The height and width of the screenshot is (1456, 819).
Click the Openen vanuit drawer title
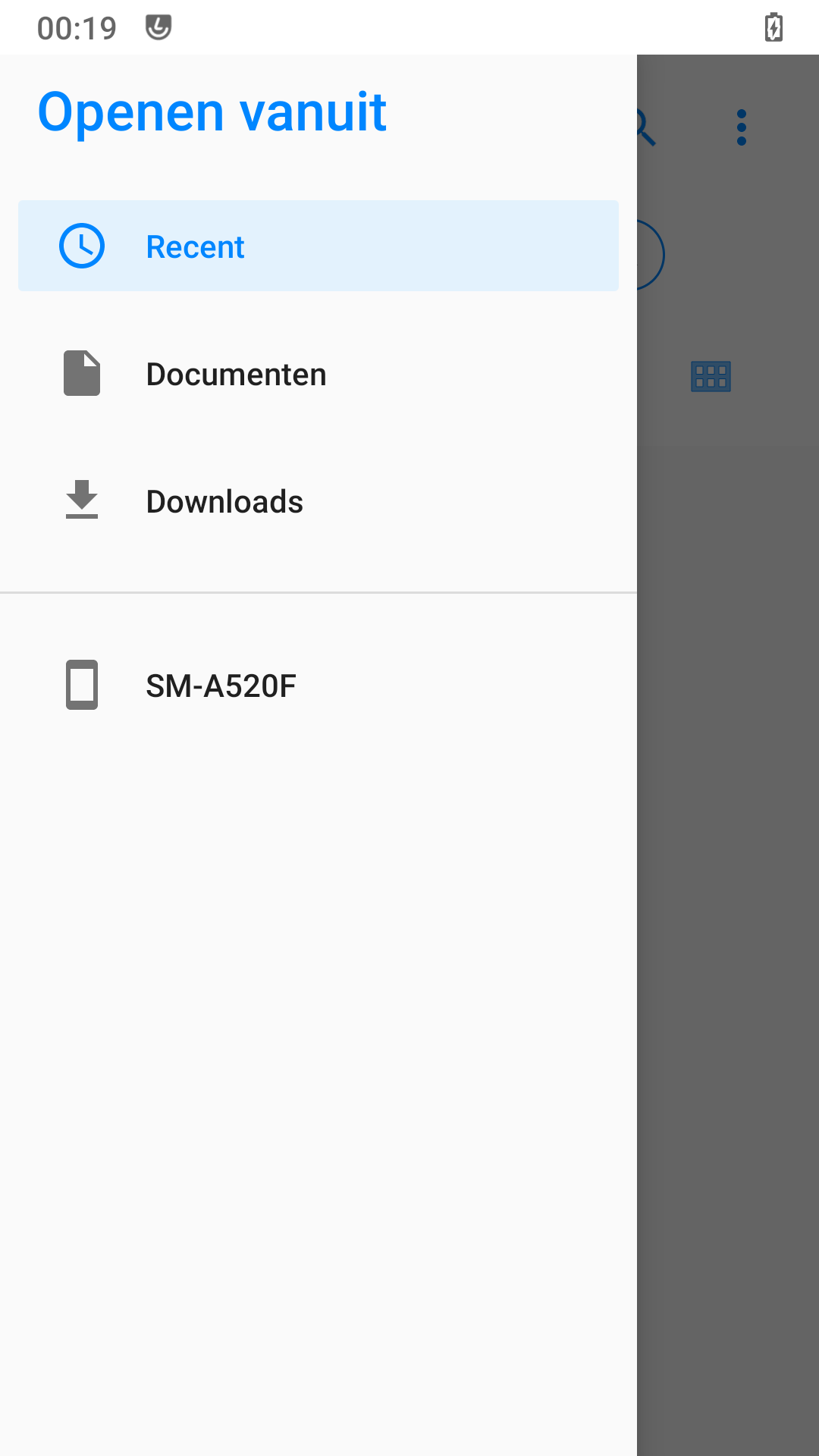pyautogui.click(x=212, y=111)
